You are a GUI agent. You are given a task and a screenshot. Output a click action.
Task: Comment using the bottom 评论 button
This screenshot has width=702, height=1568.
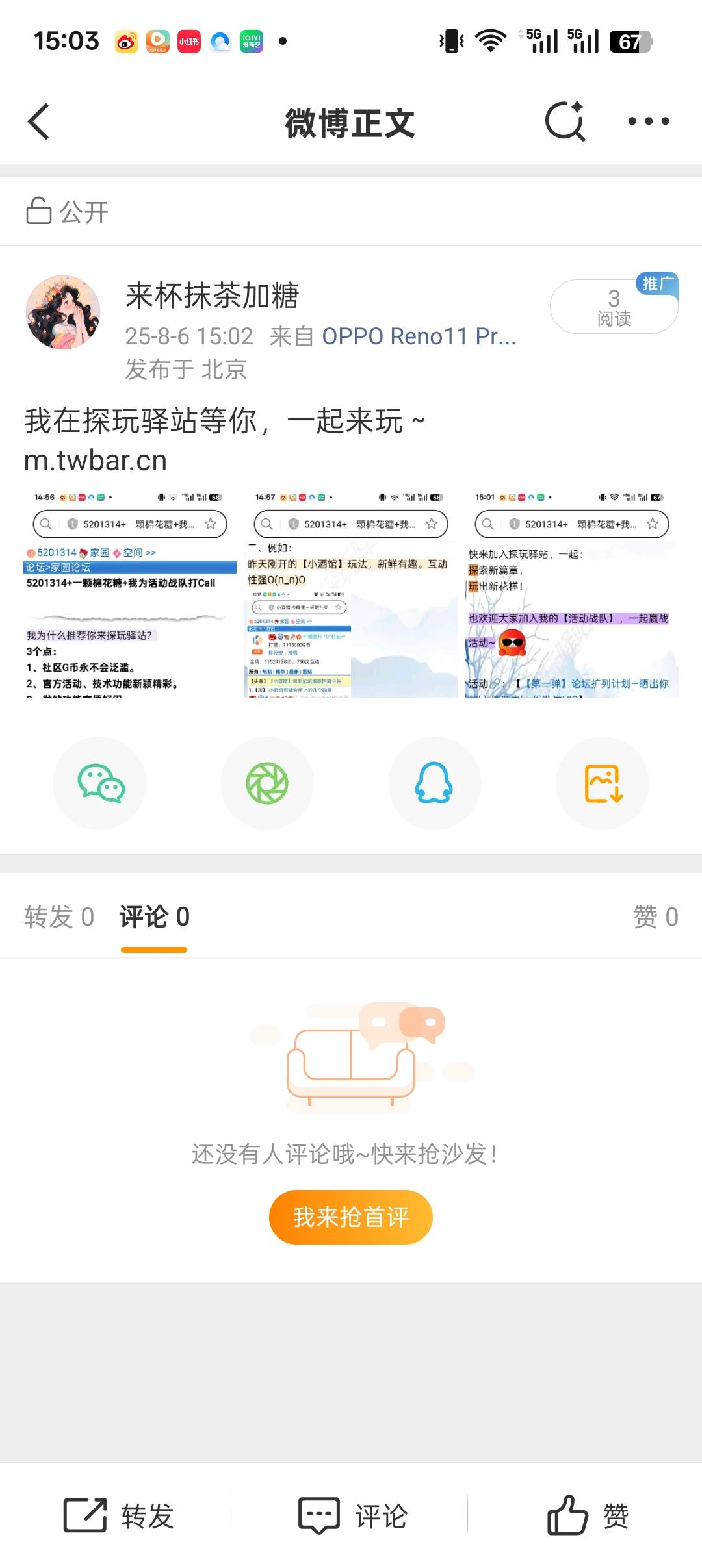[x=352, y=1516]
